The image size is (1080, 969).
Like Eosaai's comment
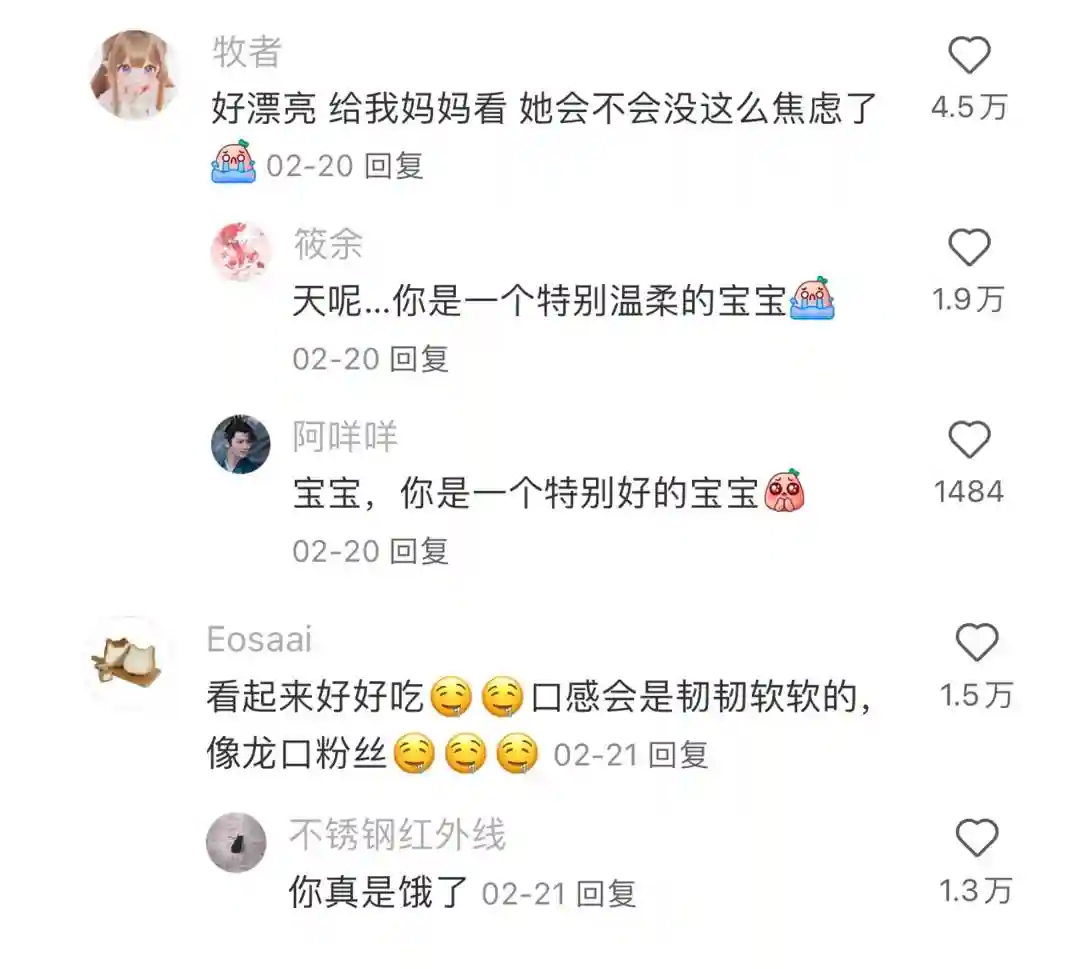(977, 643)
